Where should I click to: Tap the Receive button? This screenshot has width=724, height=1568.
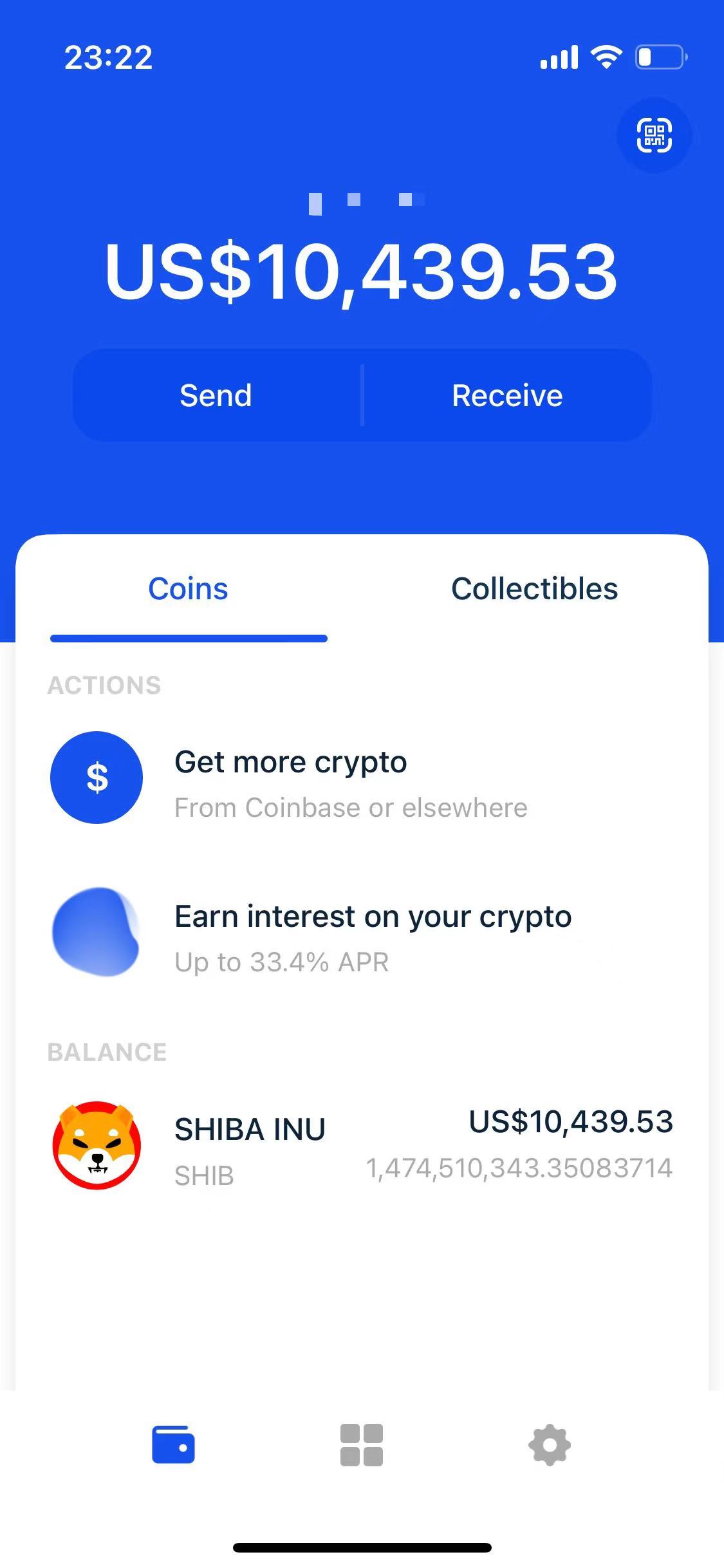tap(507, 395)
